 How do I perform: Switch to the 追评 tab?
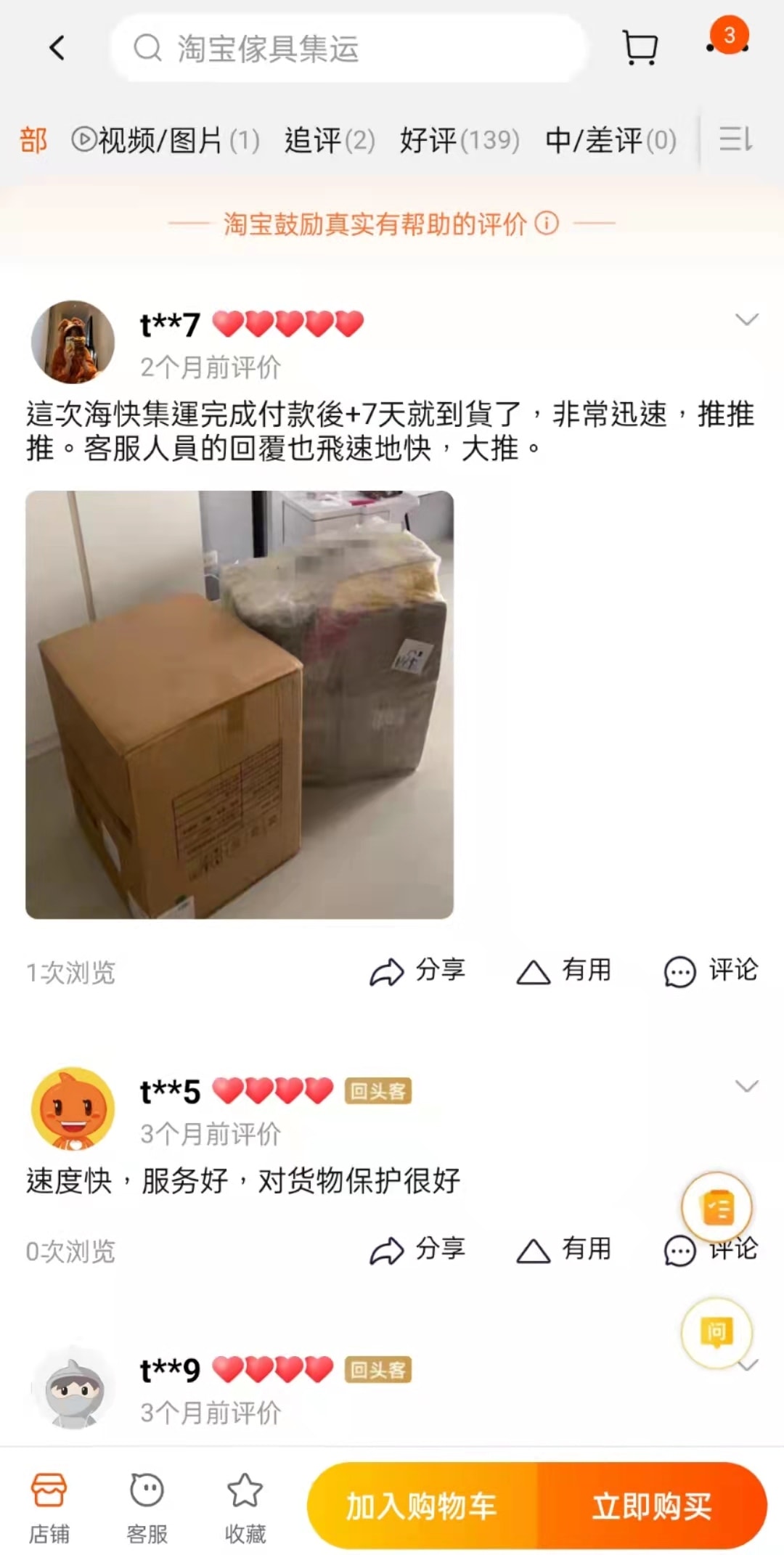[330, 139]
